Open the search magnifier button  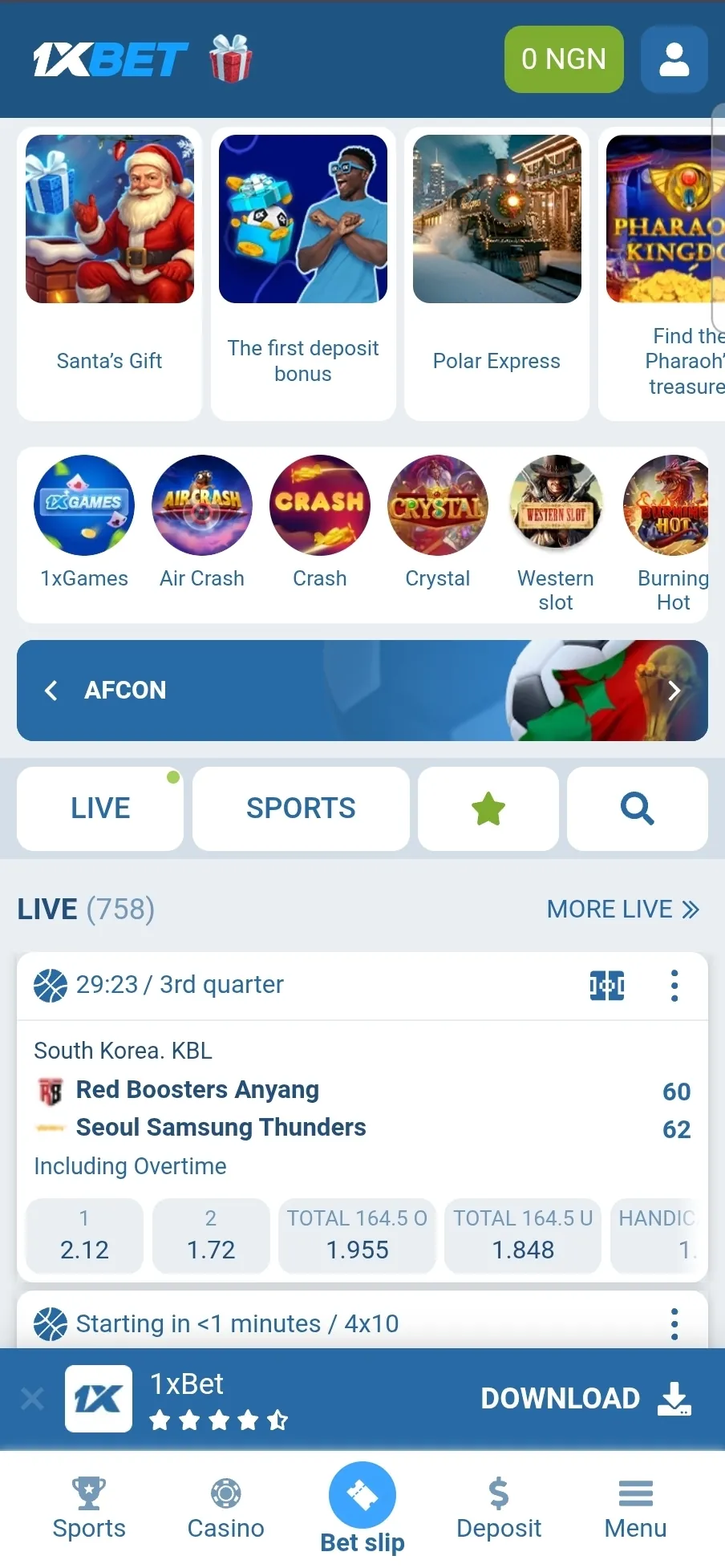pos(637,808)
